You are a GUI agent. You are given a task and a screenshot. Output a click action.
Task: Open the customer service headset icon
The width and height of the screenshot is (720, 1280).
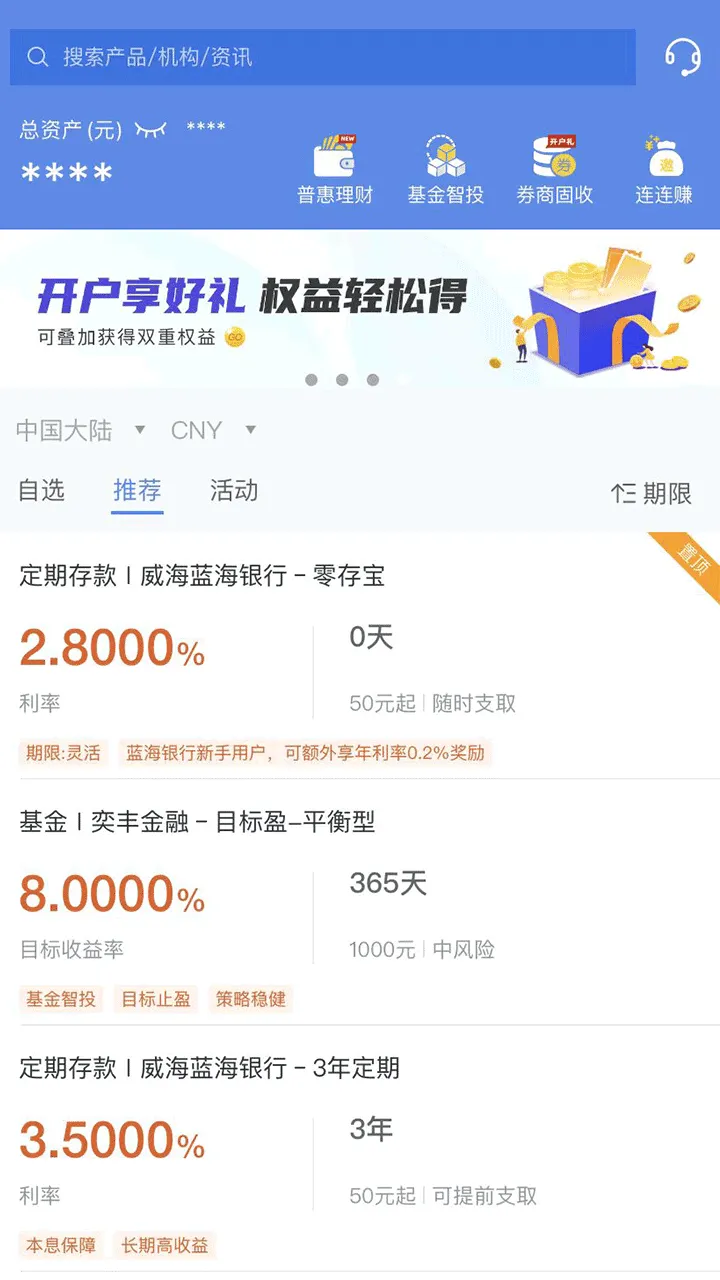click(x=684, y=58)
